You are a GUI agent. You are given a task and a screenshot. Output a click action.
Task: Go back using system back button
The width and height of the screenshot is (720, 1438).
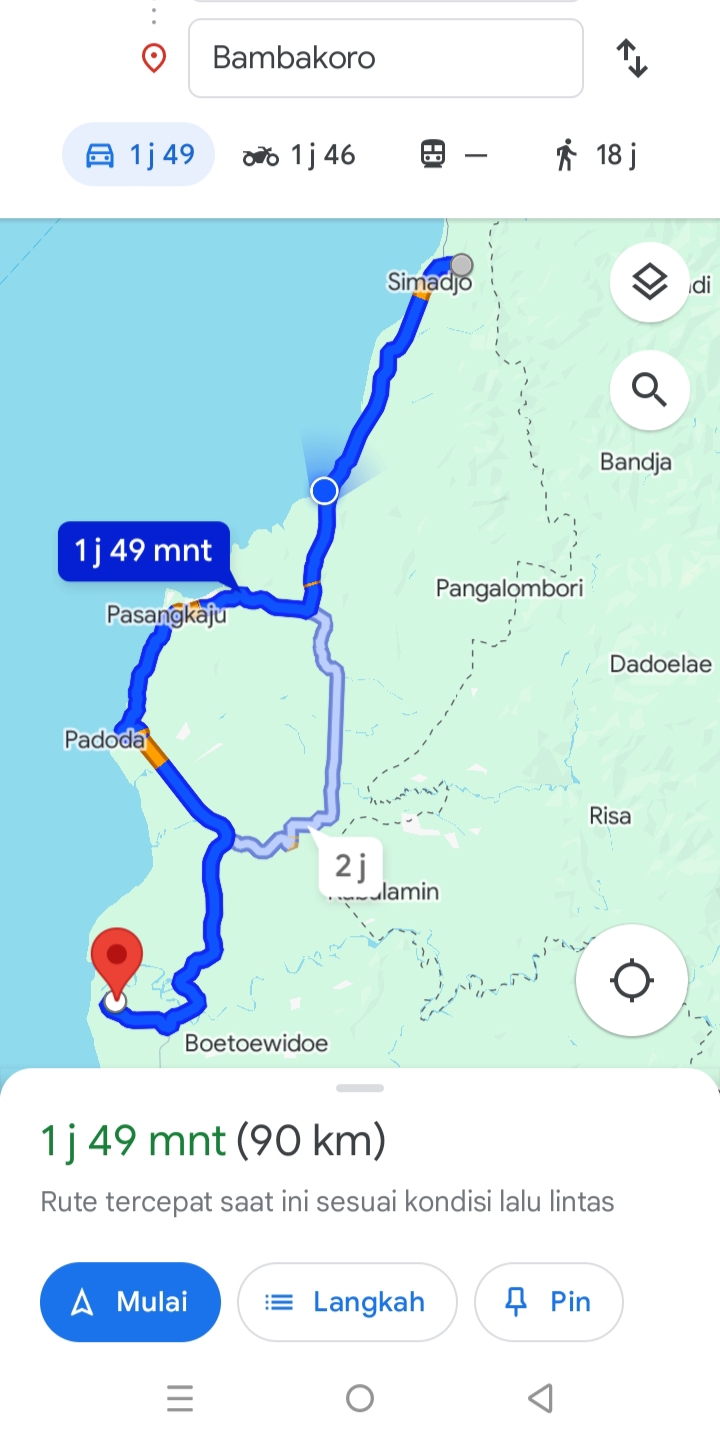click(x=540, y=1398)
